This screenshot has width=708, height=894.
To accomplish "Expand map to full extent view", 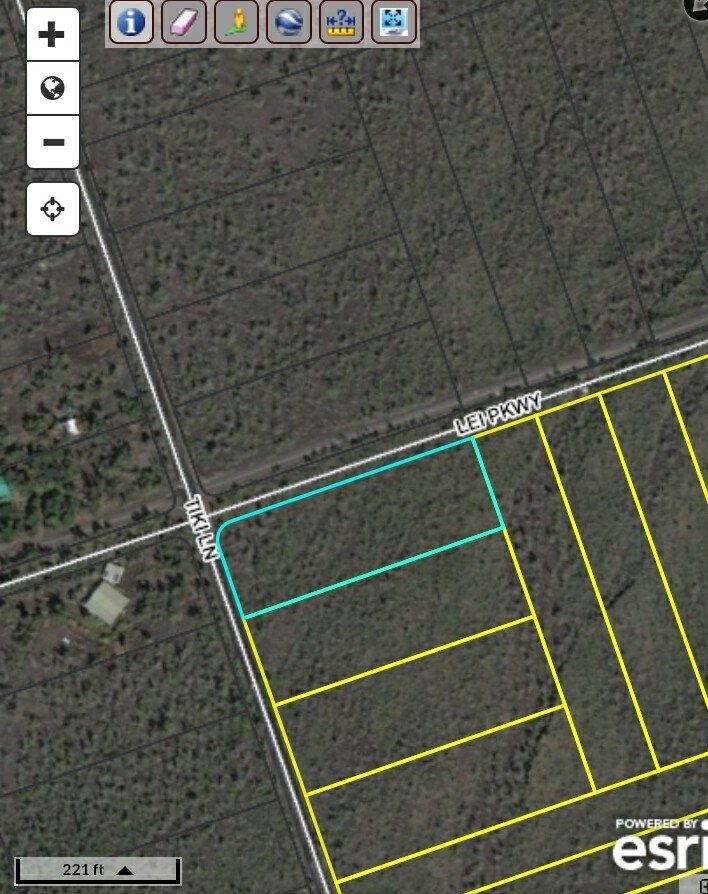I will 393,22.
